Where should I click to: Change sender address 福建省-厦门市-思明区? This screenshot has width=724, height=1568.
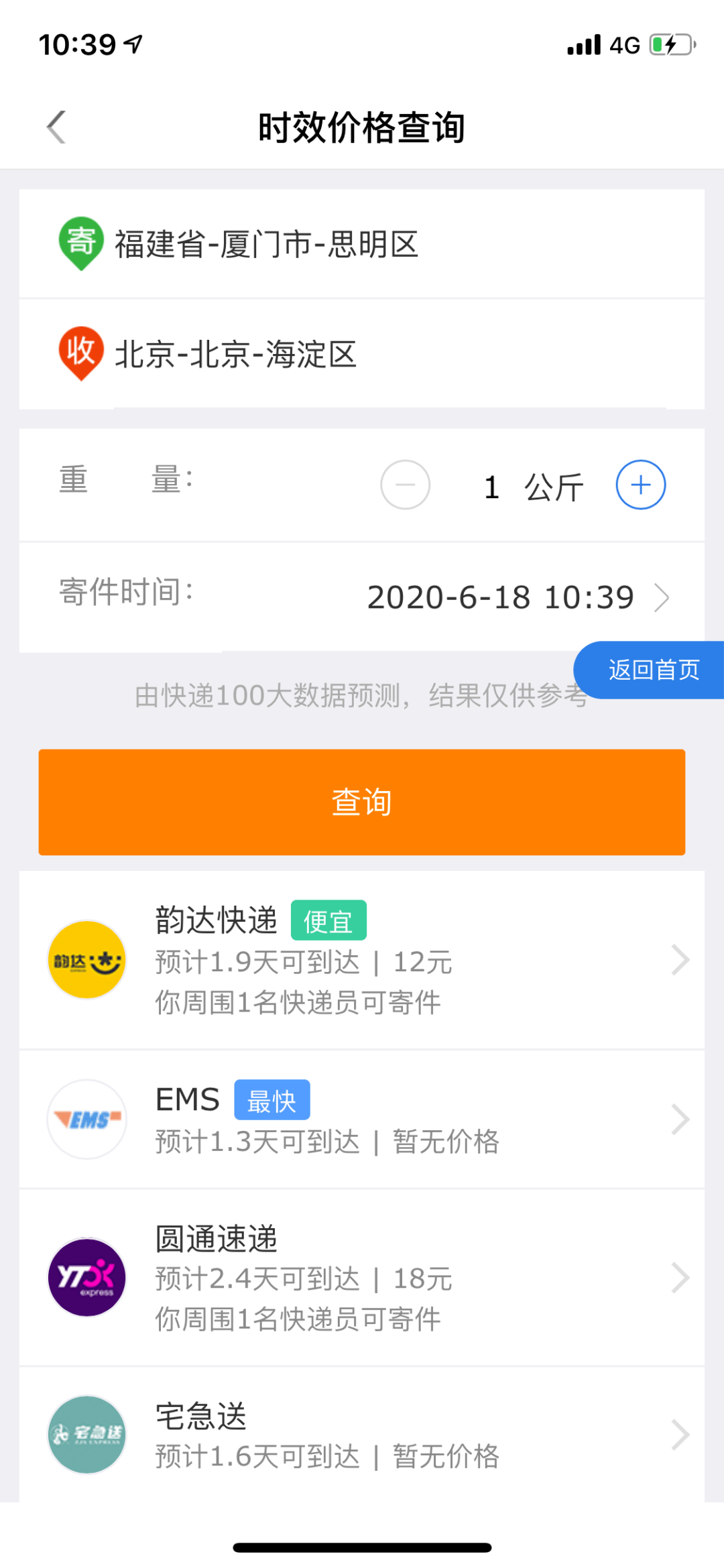[267, 244]
